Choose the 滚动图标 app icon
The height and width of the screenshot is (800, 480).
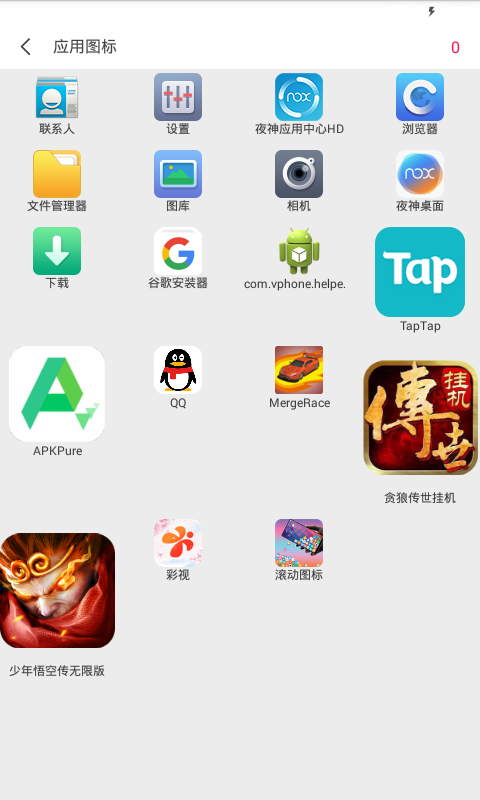(x=299, y=543)
